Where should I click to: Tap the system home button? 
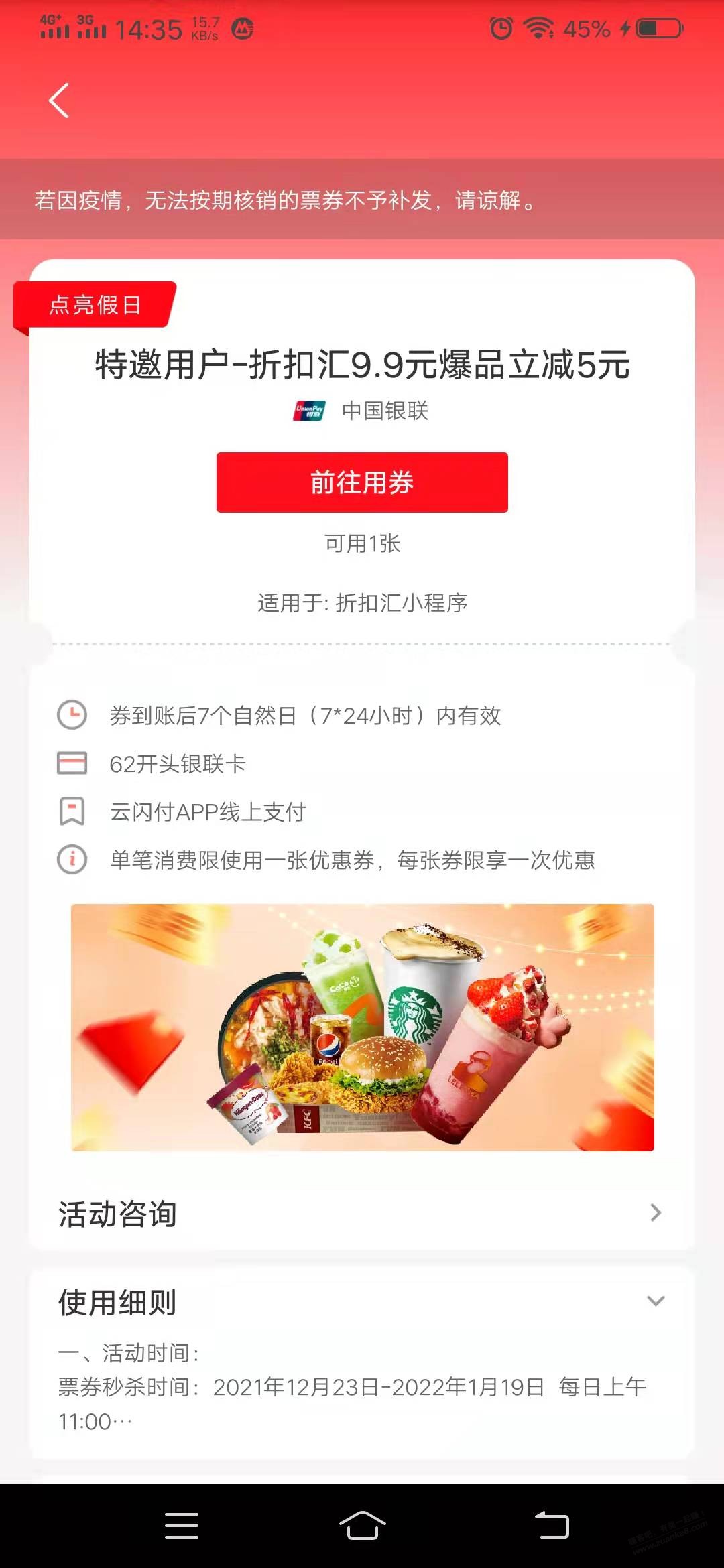click(362, 1526)
